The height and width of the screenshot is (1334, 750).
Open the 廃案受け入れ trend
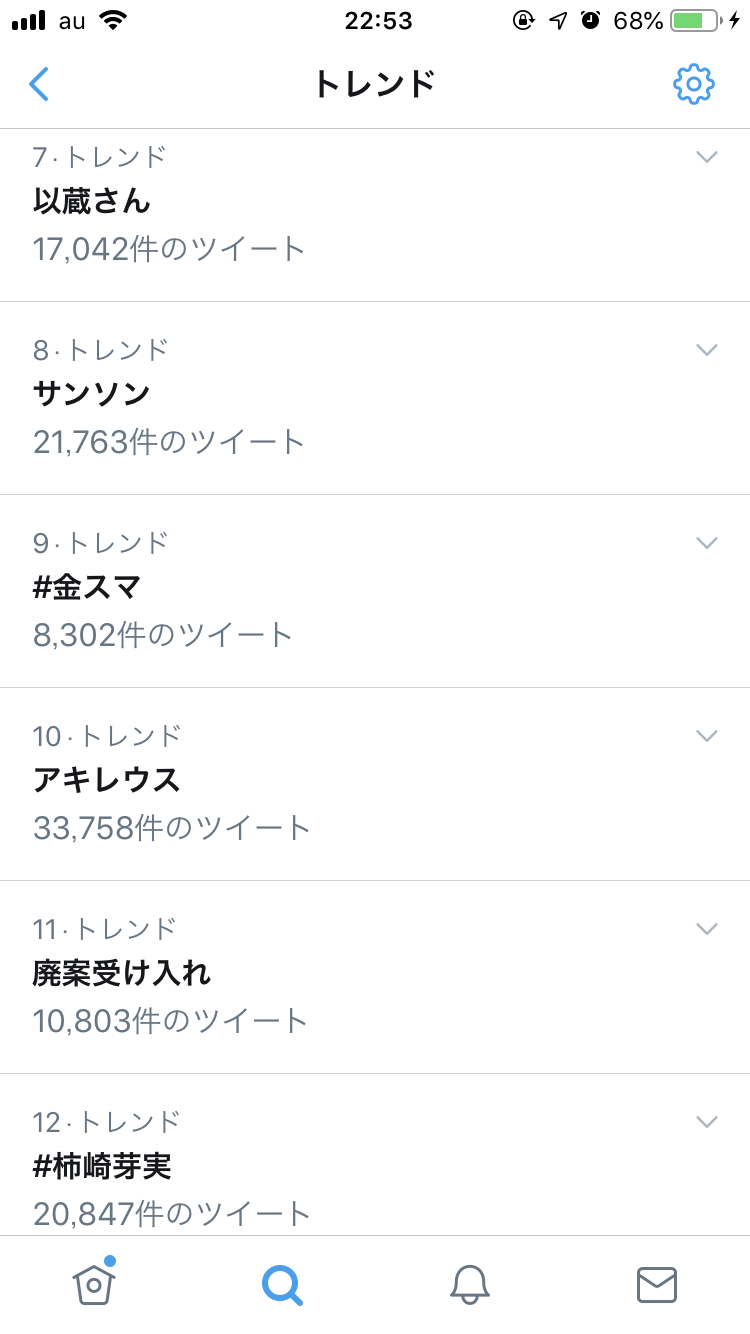point(375,977)
